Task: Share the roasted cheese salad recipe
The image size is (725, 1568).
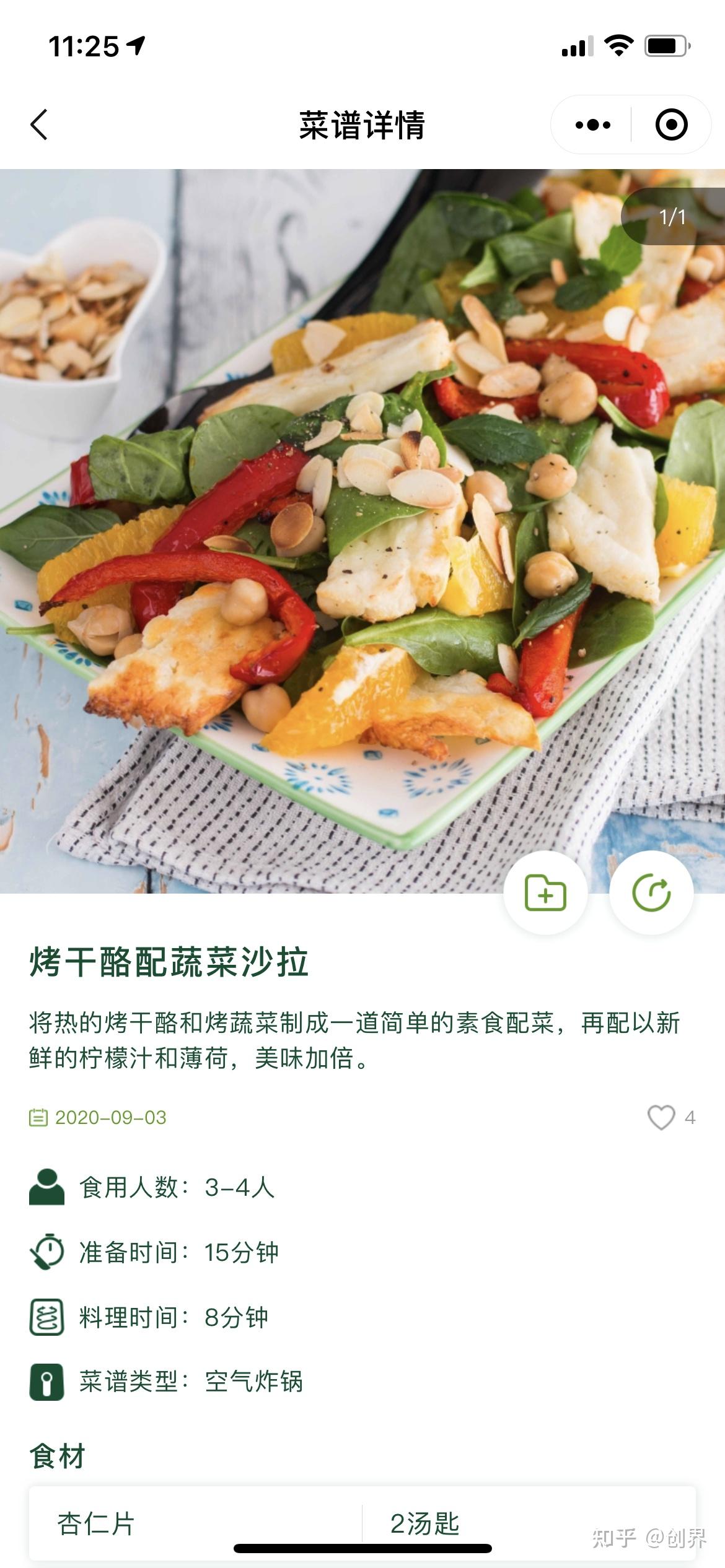Action: pos(651,892)
